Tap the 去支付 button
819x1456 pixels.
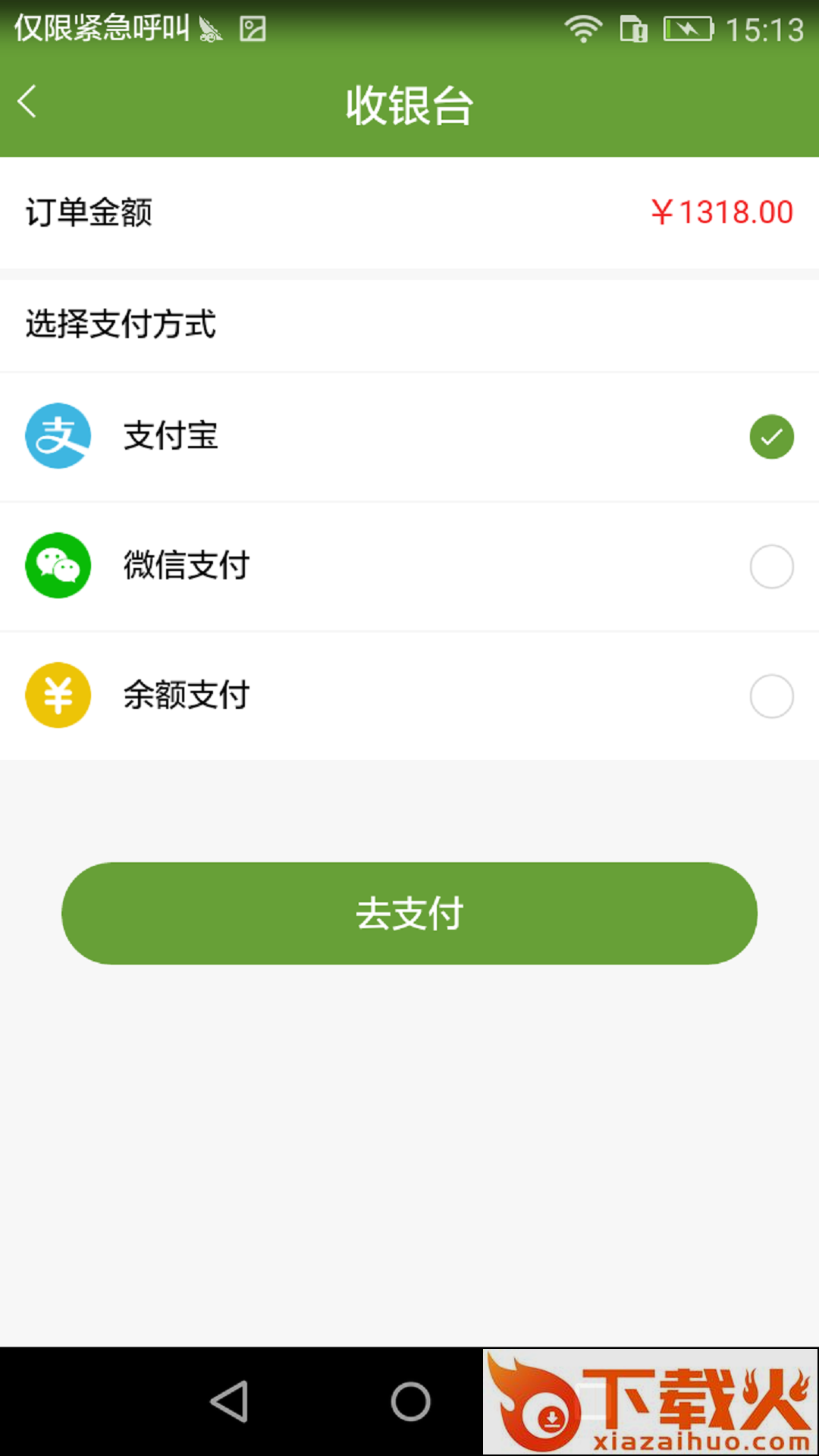(409, 913)
